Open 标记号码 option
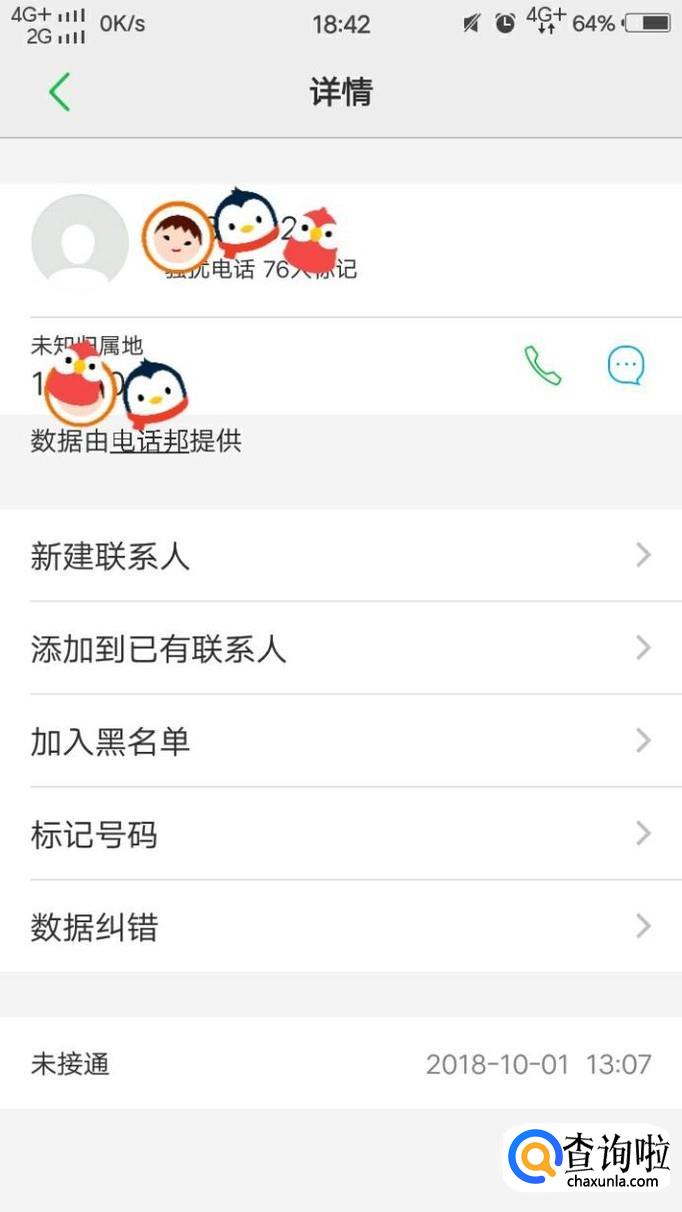 [340, 834]
